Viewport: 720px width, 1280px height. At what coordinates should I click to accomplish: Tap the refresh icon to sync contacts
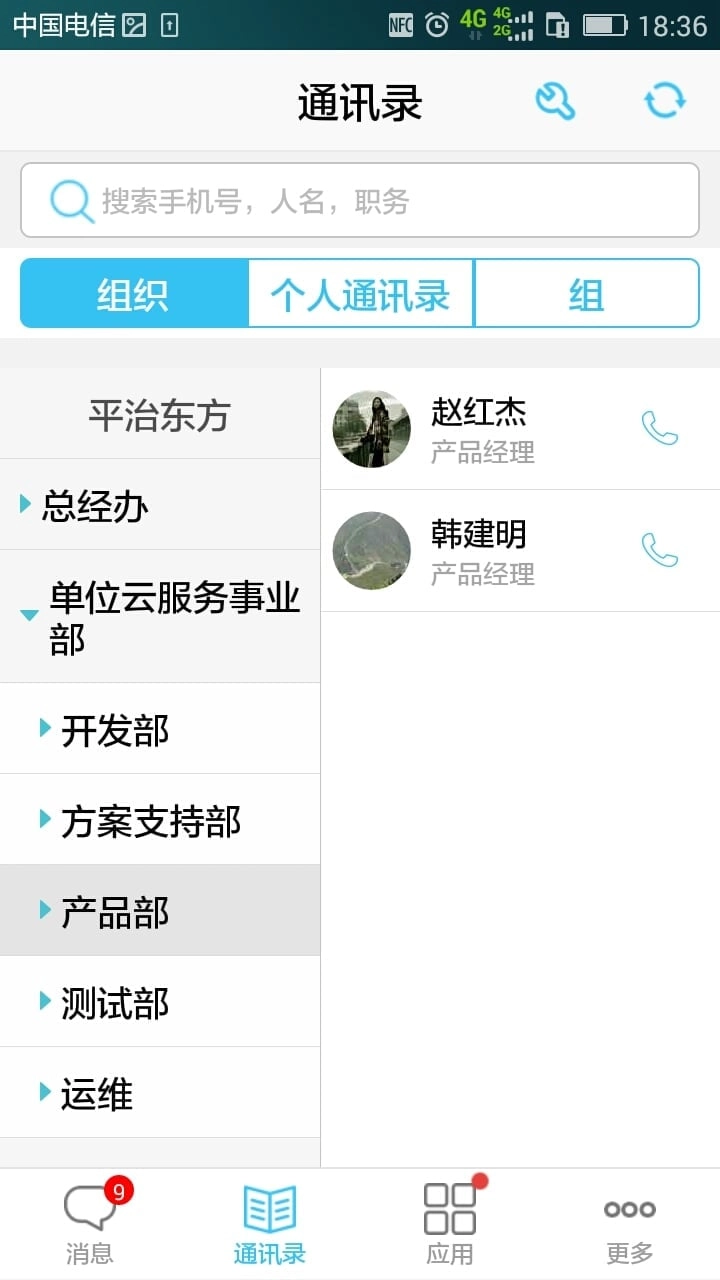663,101
